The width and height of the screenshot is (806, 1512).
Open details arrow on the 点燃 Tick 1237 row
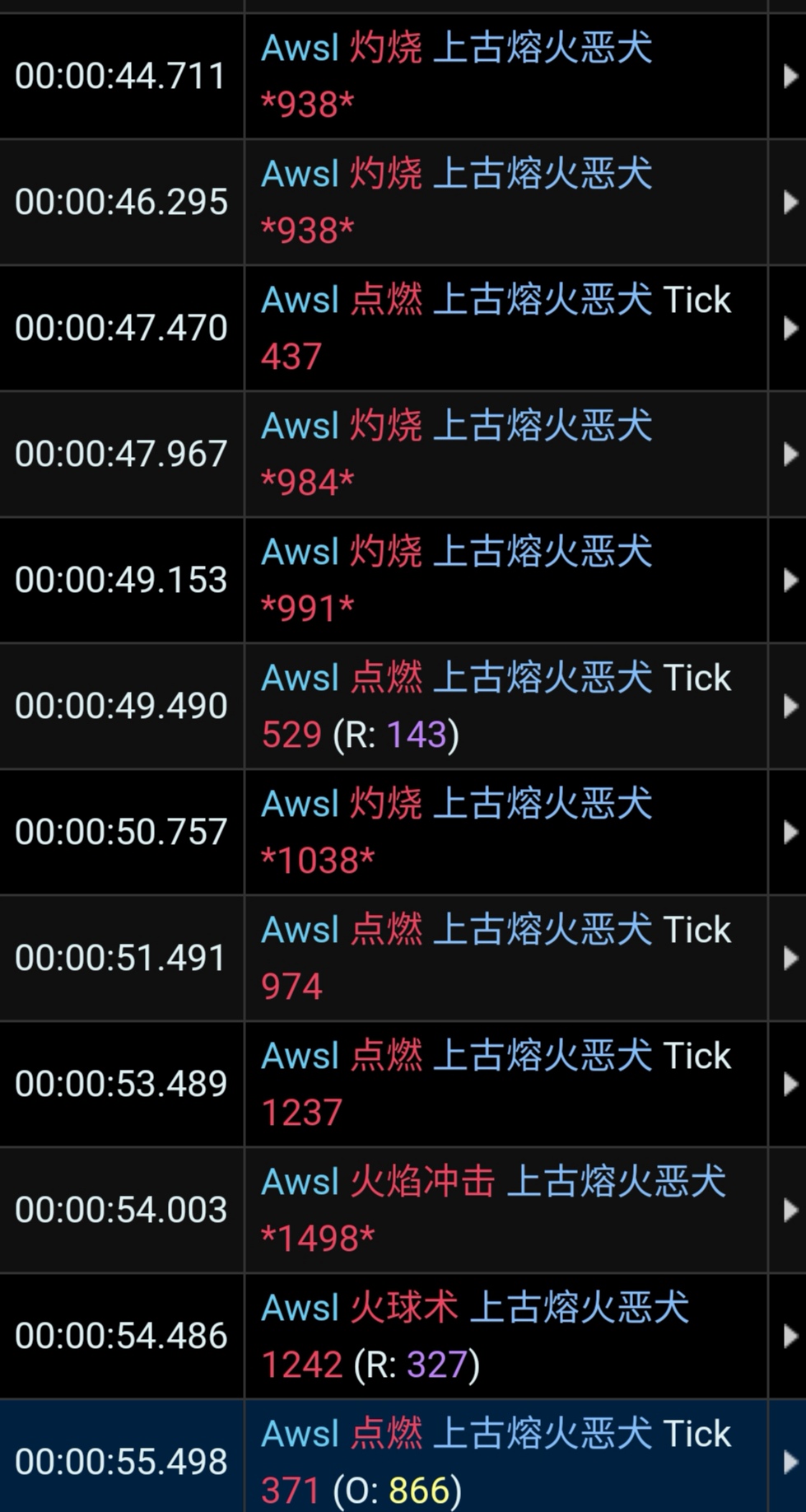pos(789,1085)
